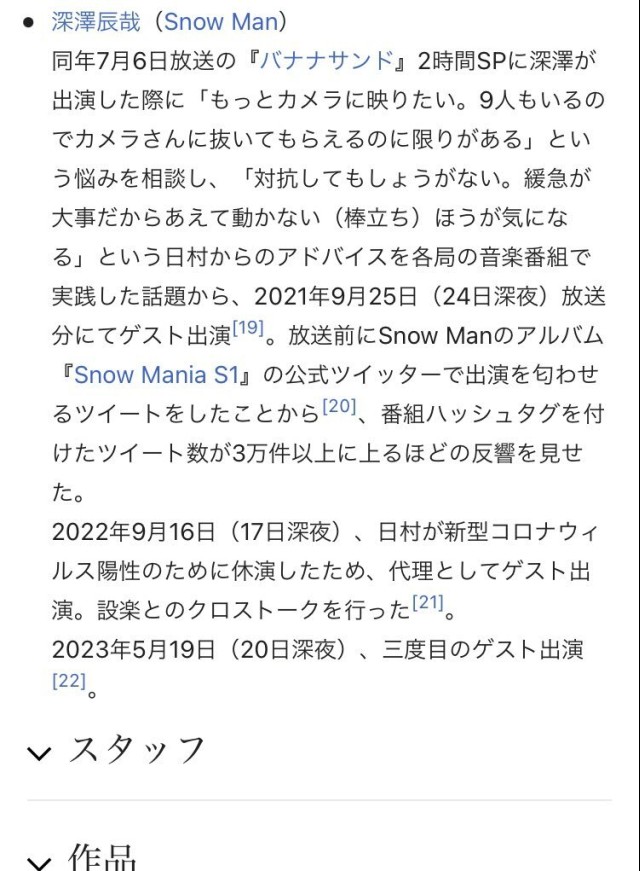Open citation footnote 21
This screenshot has height=871, width=640.
coord(427,602)
